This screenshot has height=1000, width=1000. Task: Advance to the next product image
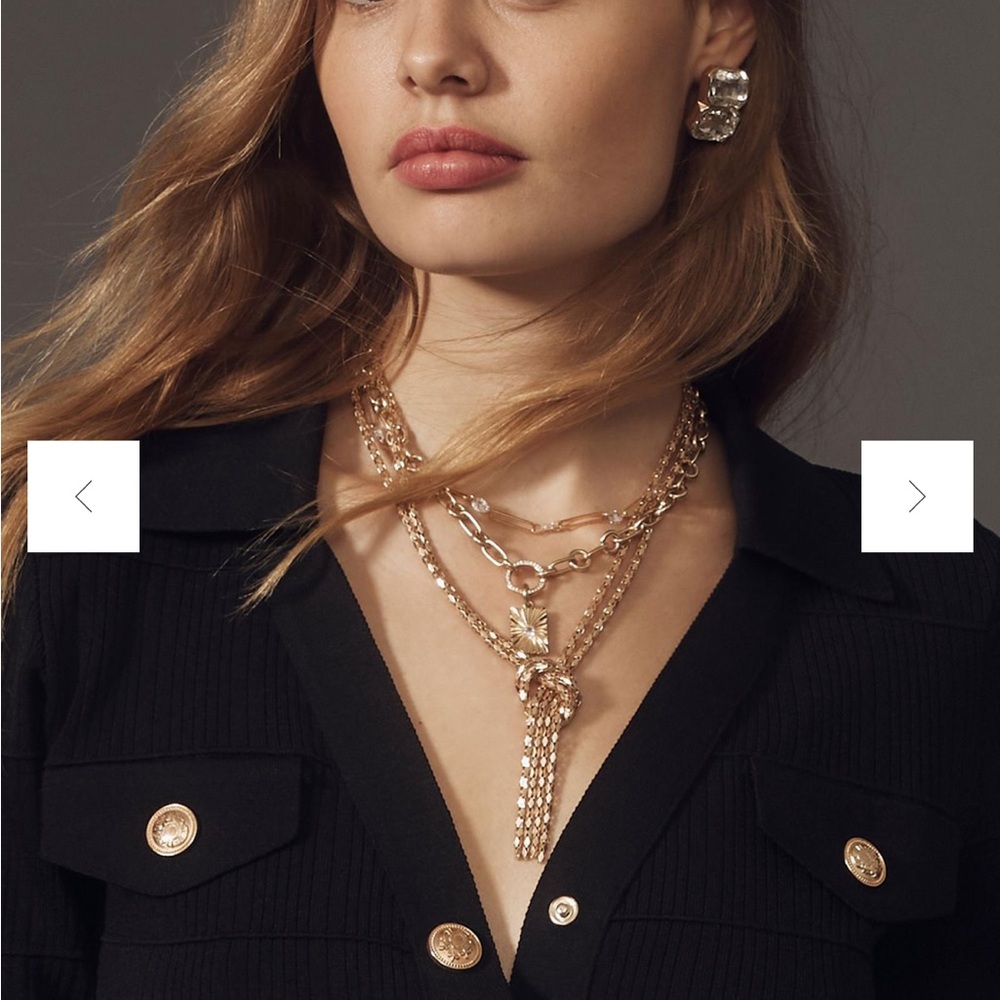click(917, 496)
